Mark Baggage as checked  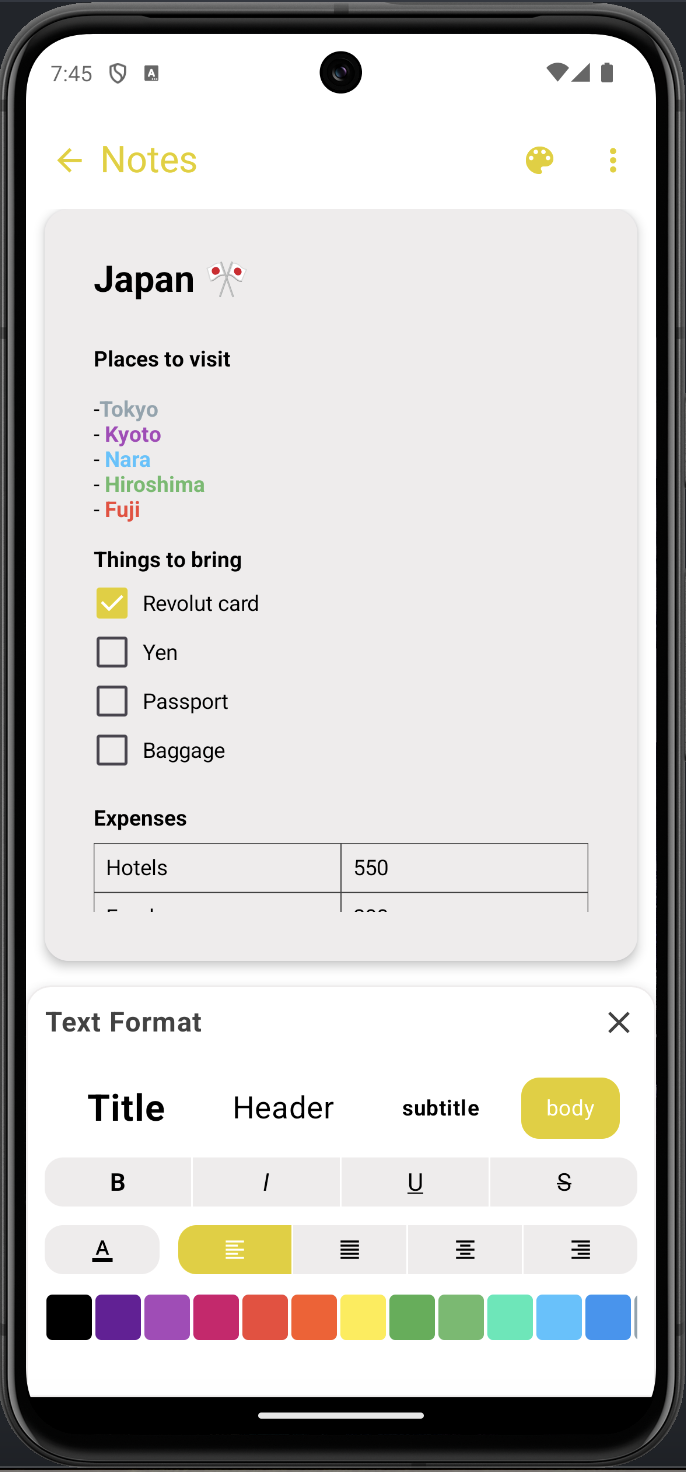point(112,750)
